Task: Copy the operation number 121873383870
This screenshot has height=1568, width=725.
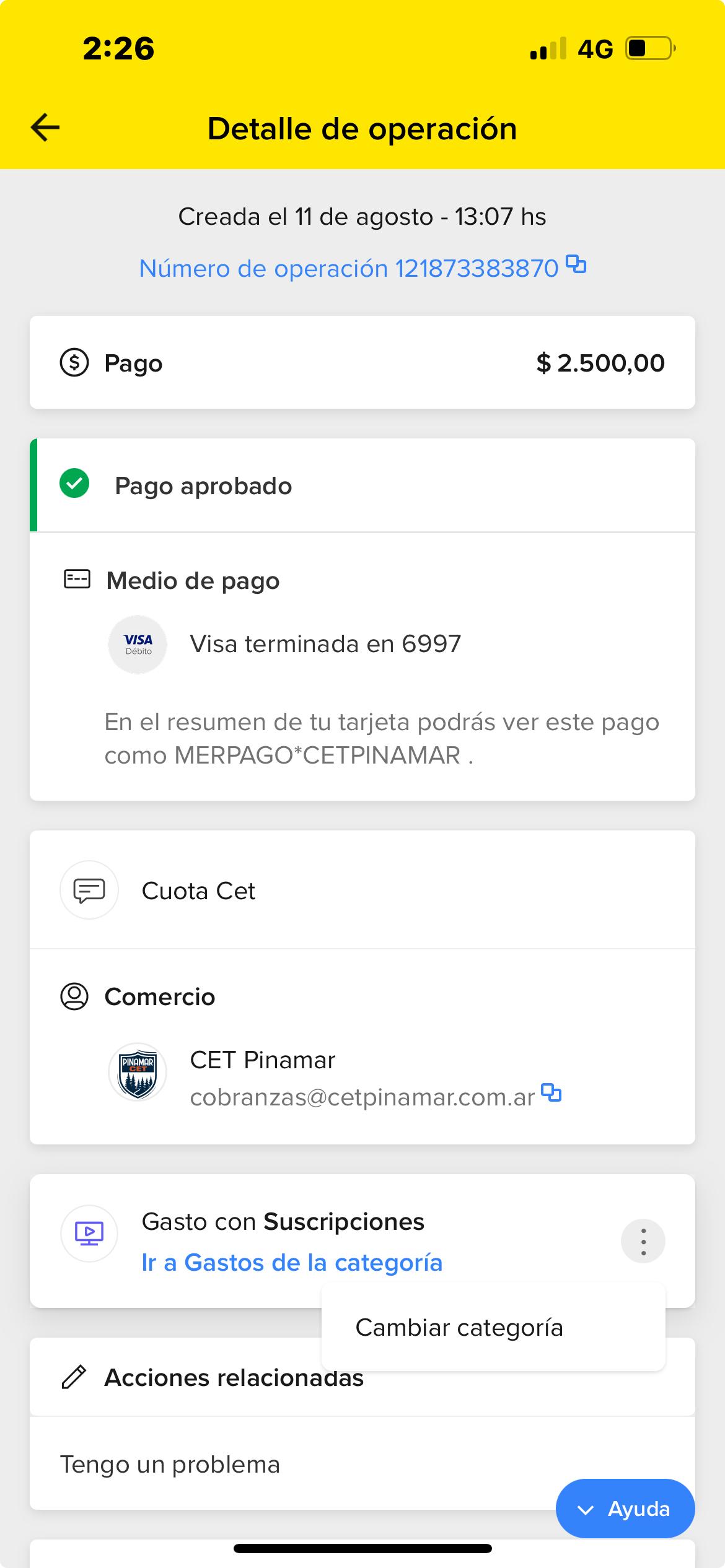Action: [x=576, y=265]
